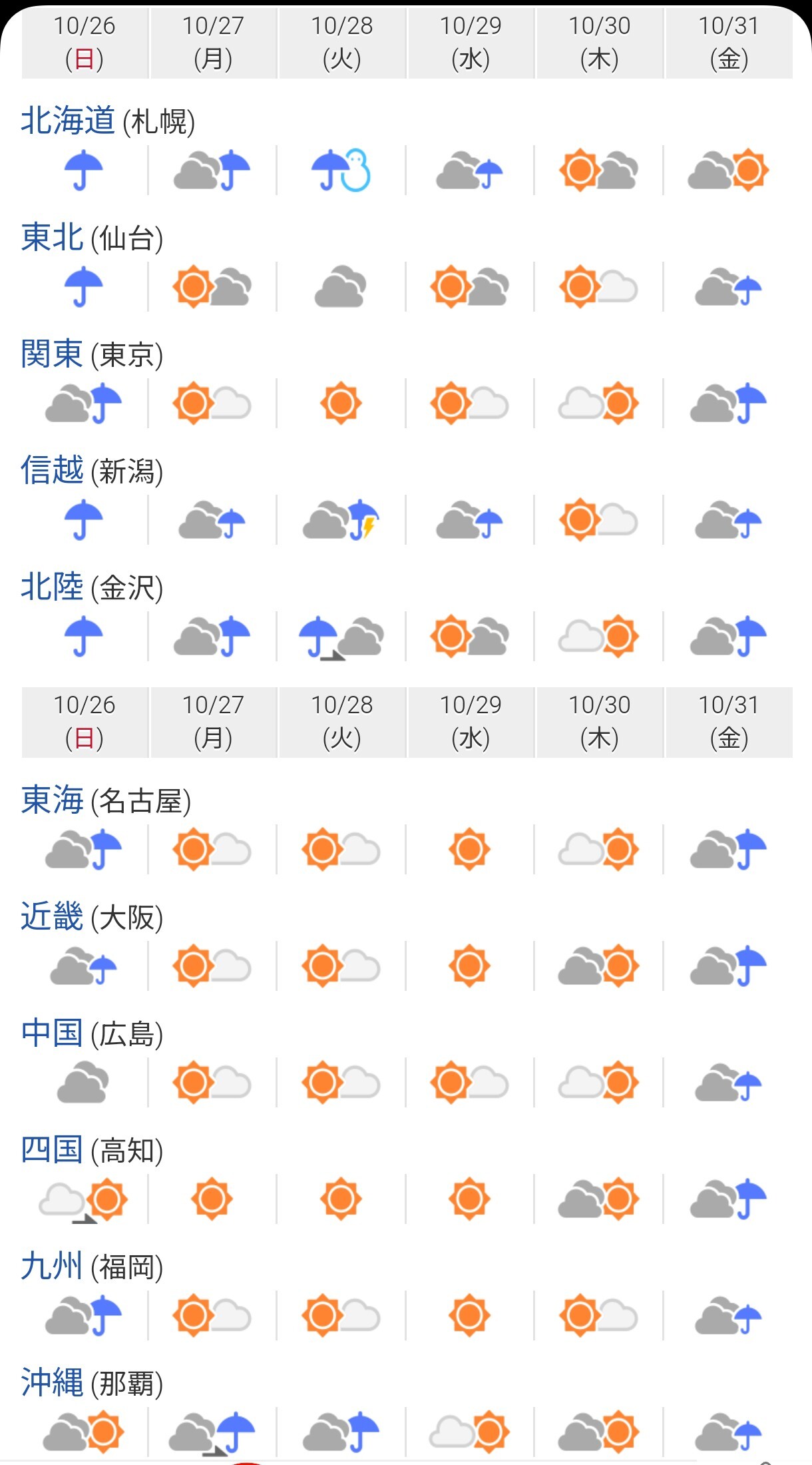This screenshot has width=812, height=1465.
Task: Open the 東北 (仙台) regional forecast
Action: click(x=53, y=238)
